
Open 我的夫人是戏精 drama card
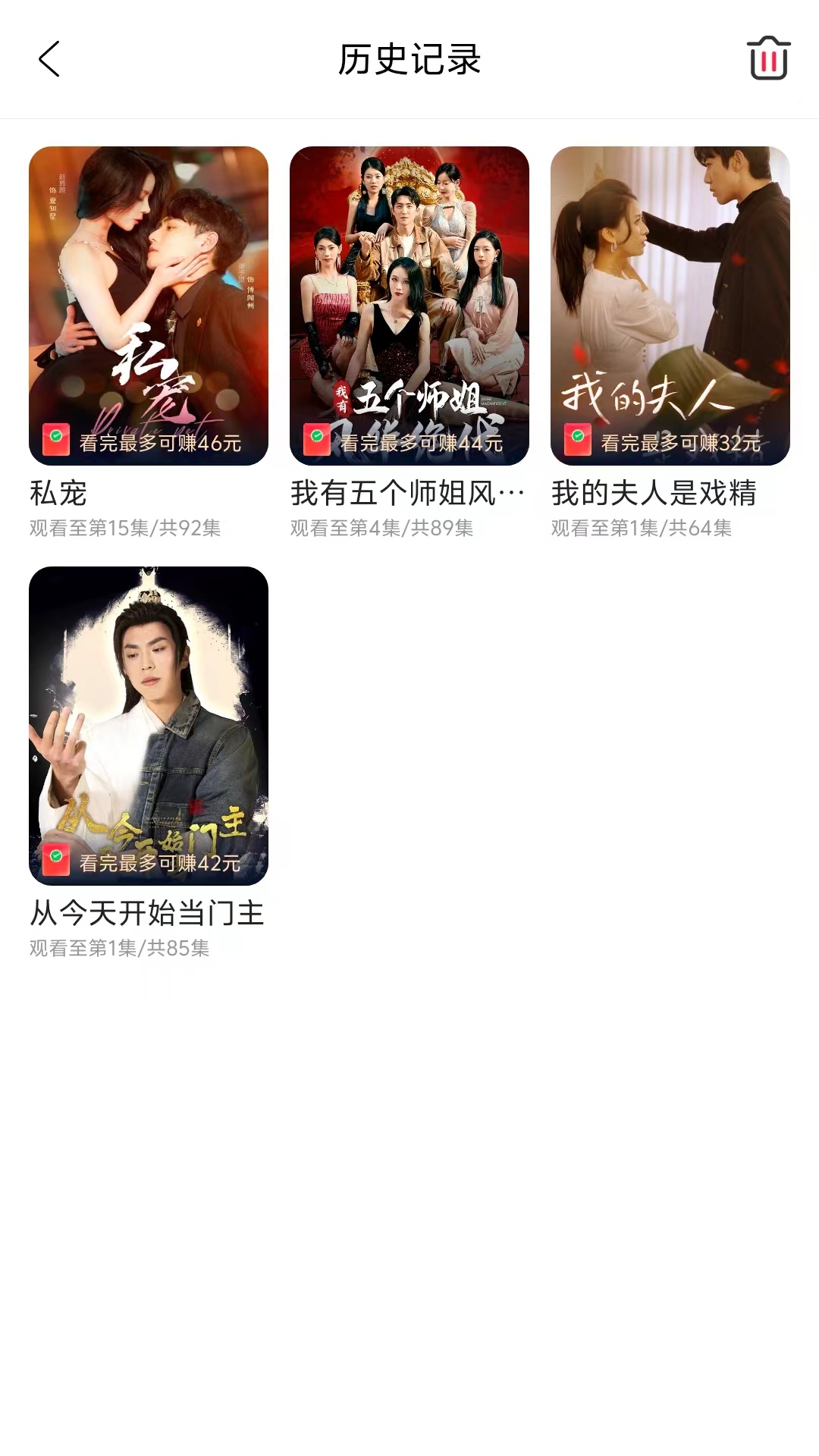pos(670,306)
